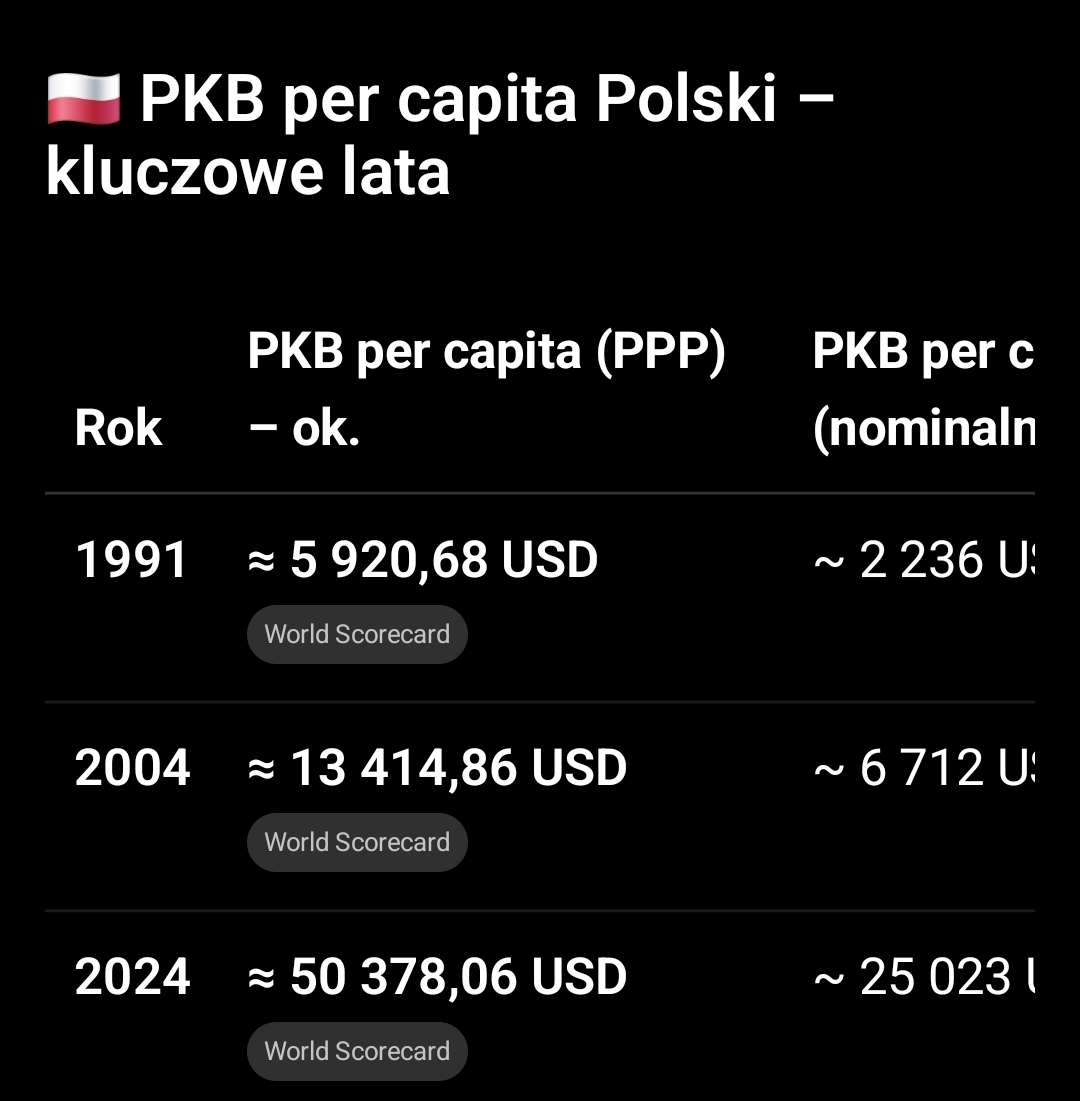Open World Scorecard source in the 1991 row

pos(357,634)
